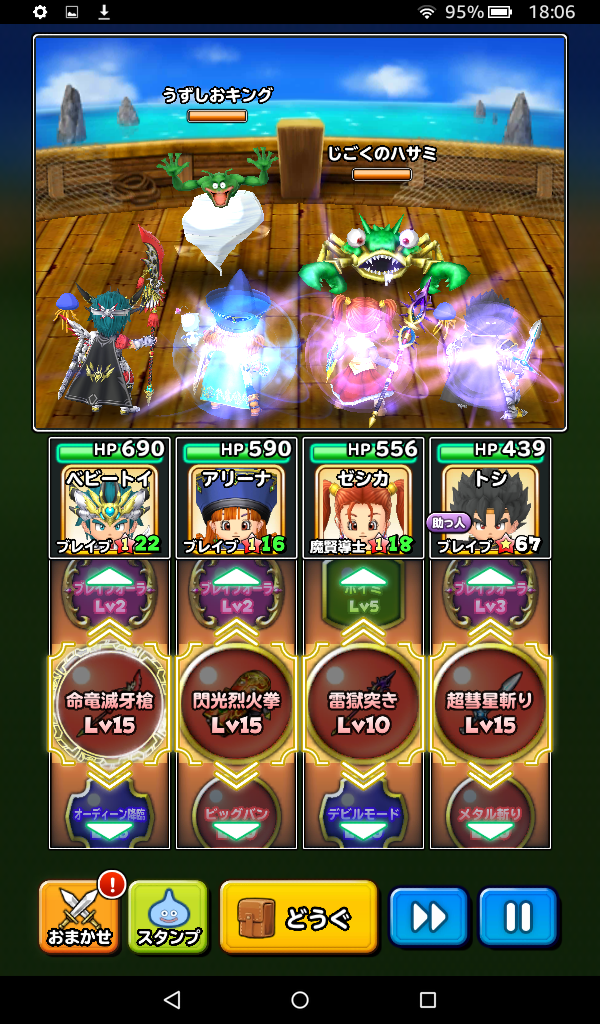The width and height of the screenshot is (600, 1024).
Task: Select skill 雷獄突き Lv10
Action: (363, 710)
